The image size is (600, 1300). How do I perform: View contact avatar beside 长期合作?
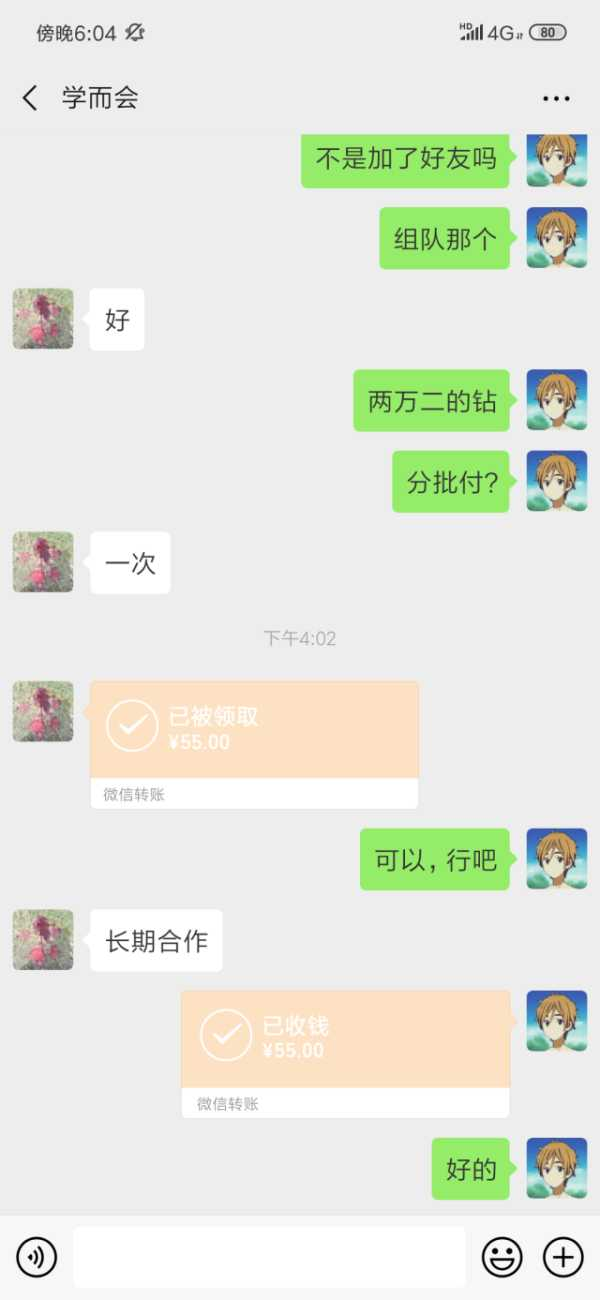click(43, 940)
